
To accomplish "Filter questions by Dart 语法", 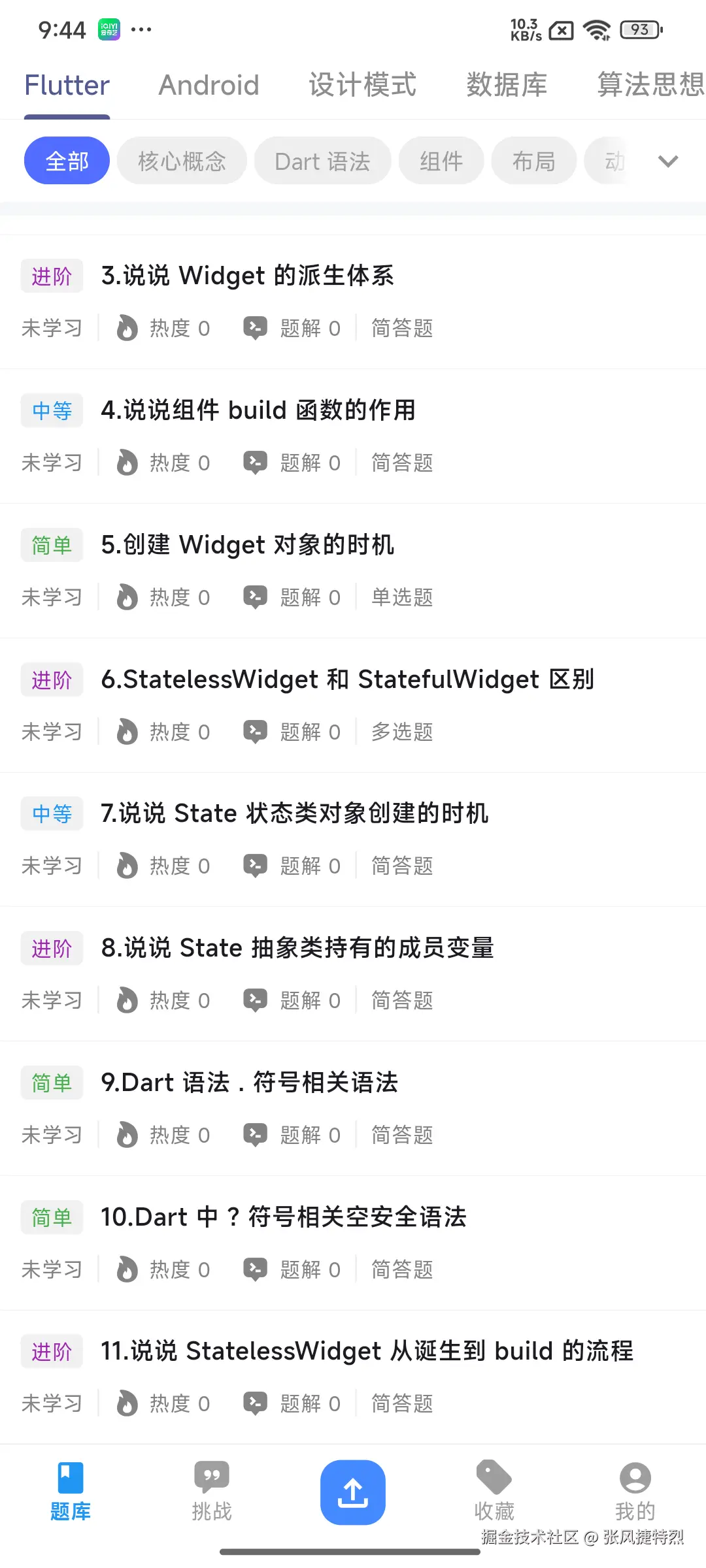I will point(322,161).
